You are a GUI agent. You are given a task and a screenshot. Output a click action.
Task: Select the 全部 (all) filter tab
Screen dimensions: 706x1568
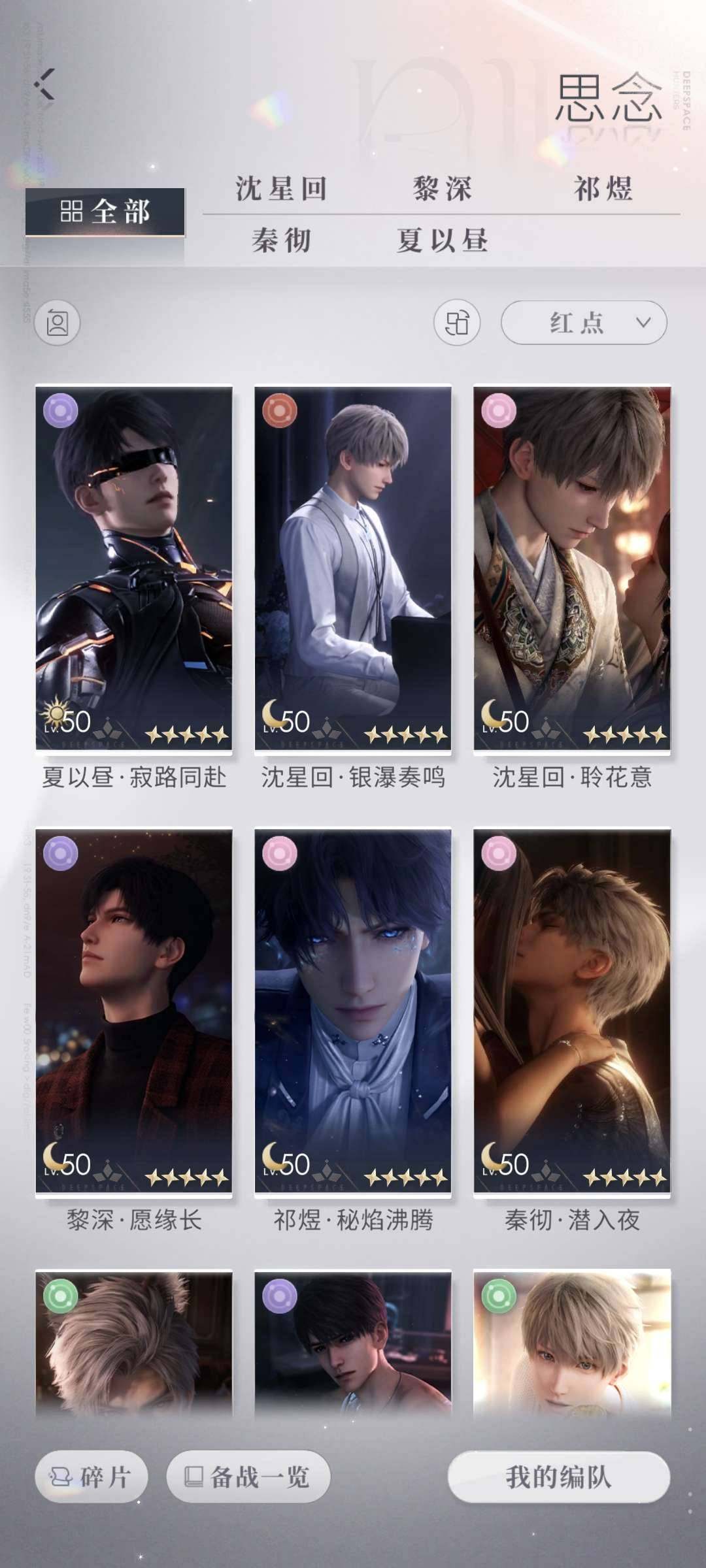[x=105, y=212]
